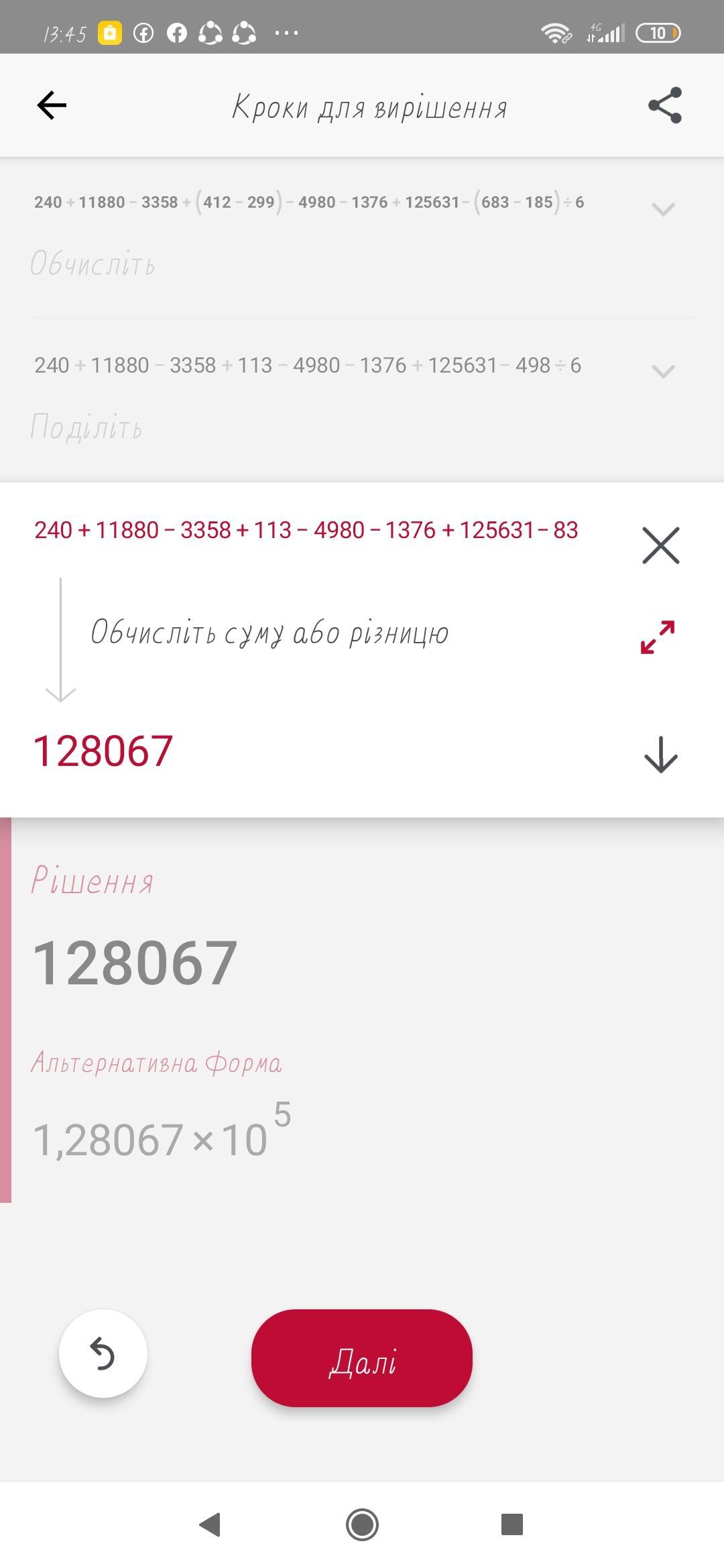Open the detailed sum or difference explanation

click(658, 637)
